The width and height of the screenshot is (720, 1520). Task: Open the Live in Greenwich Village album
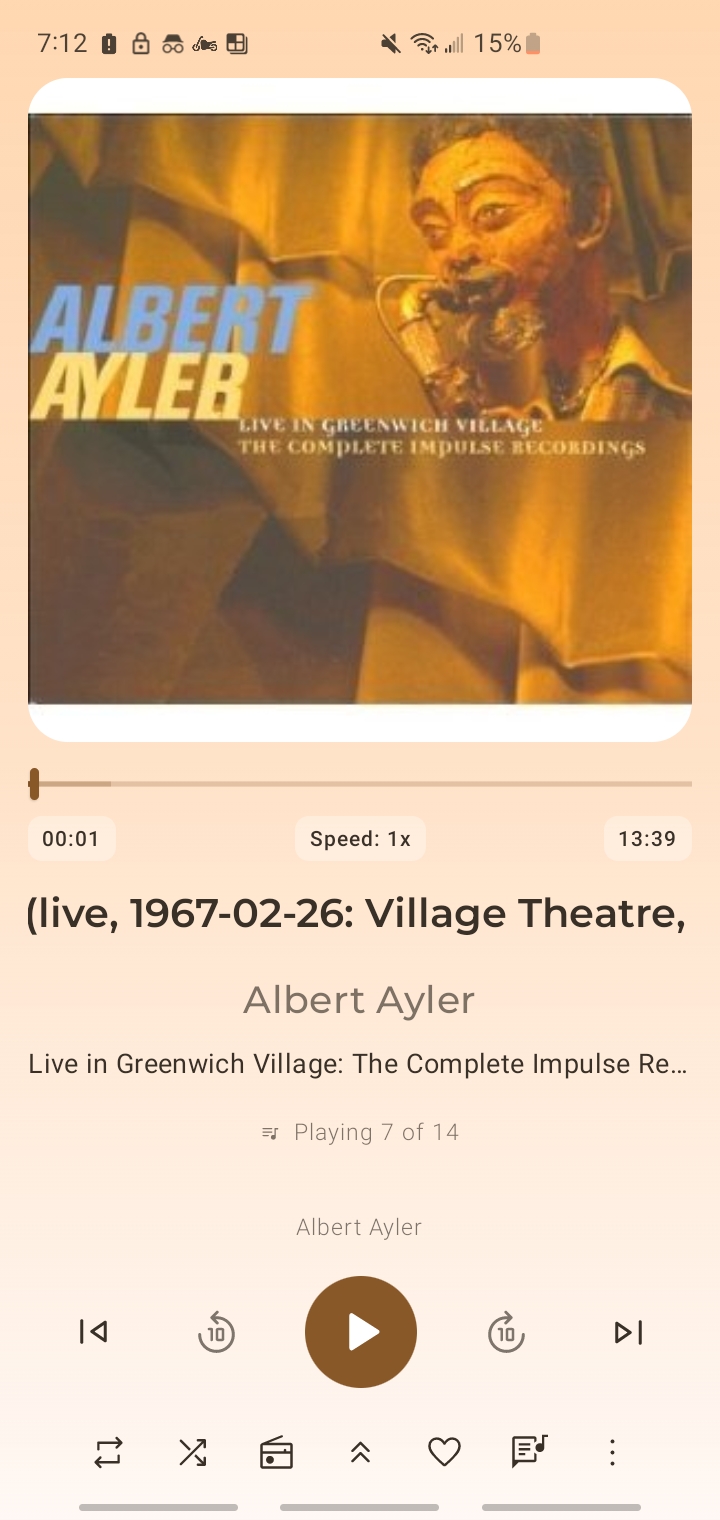[x=358, y=1064]
